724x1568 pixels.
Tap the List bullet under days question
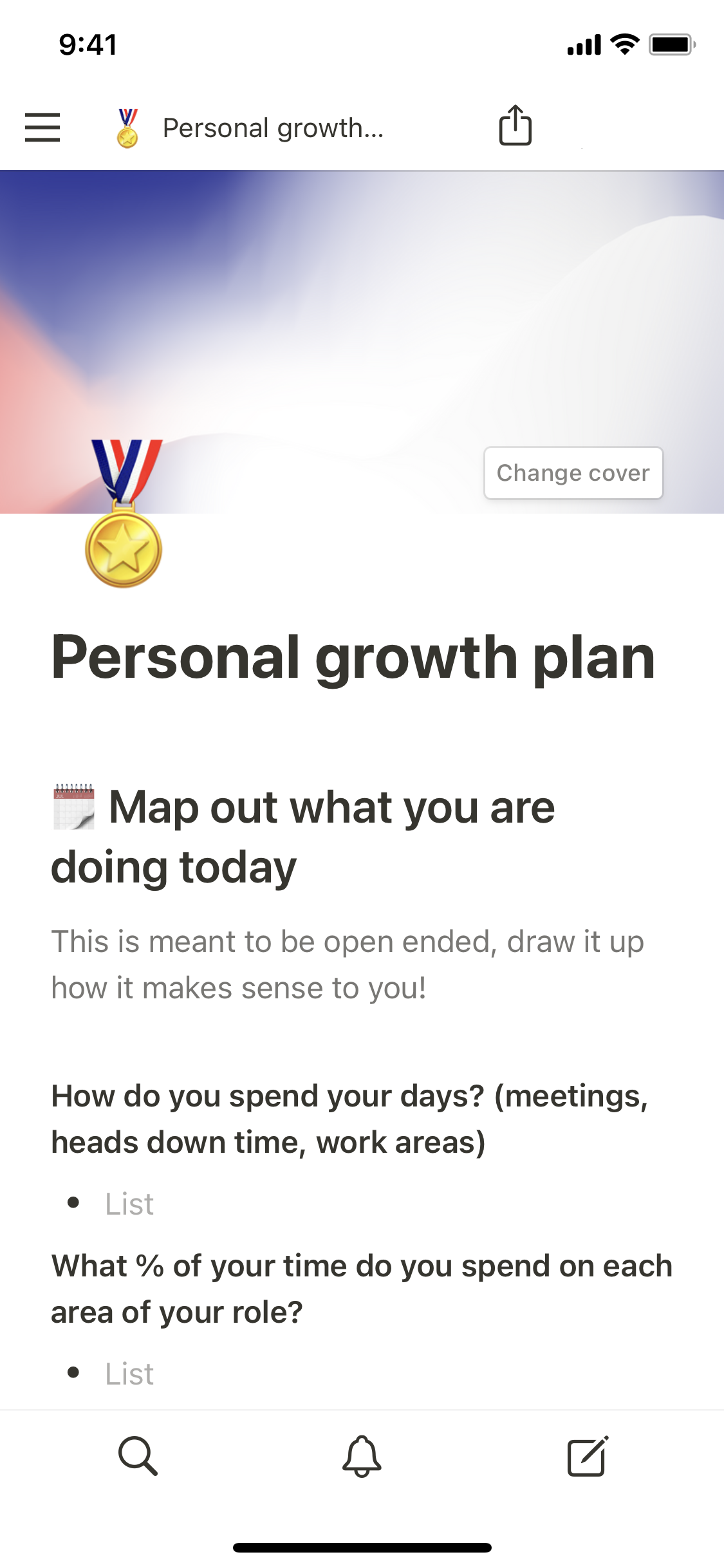pos(129,1204)
